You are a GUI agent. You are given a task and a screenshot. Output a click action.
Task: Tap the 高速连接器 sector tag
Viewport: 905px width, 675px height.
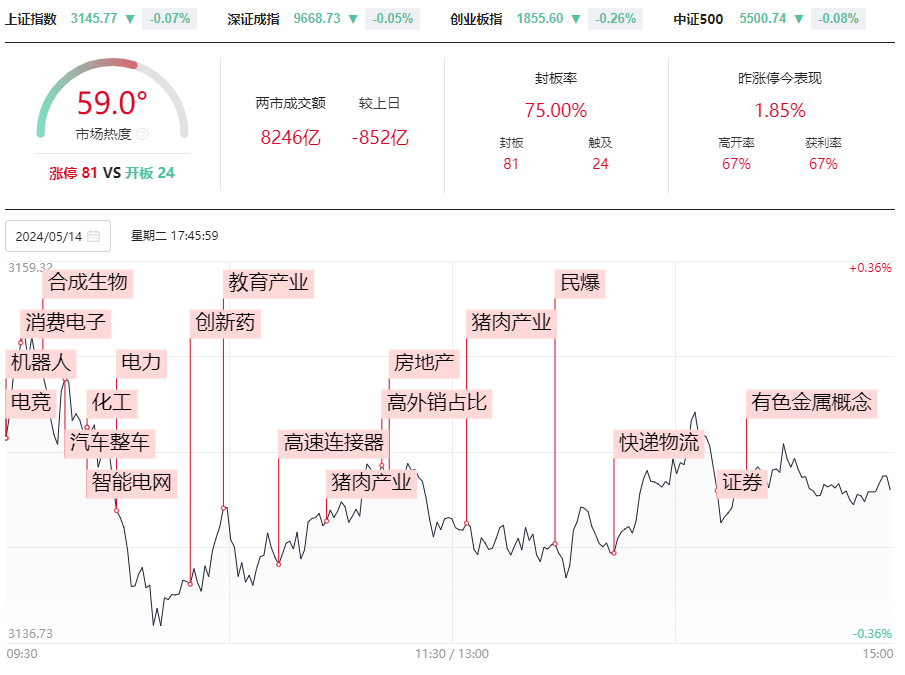(x=334, y=444)
